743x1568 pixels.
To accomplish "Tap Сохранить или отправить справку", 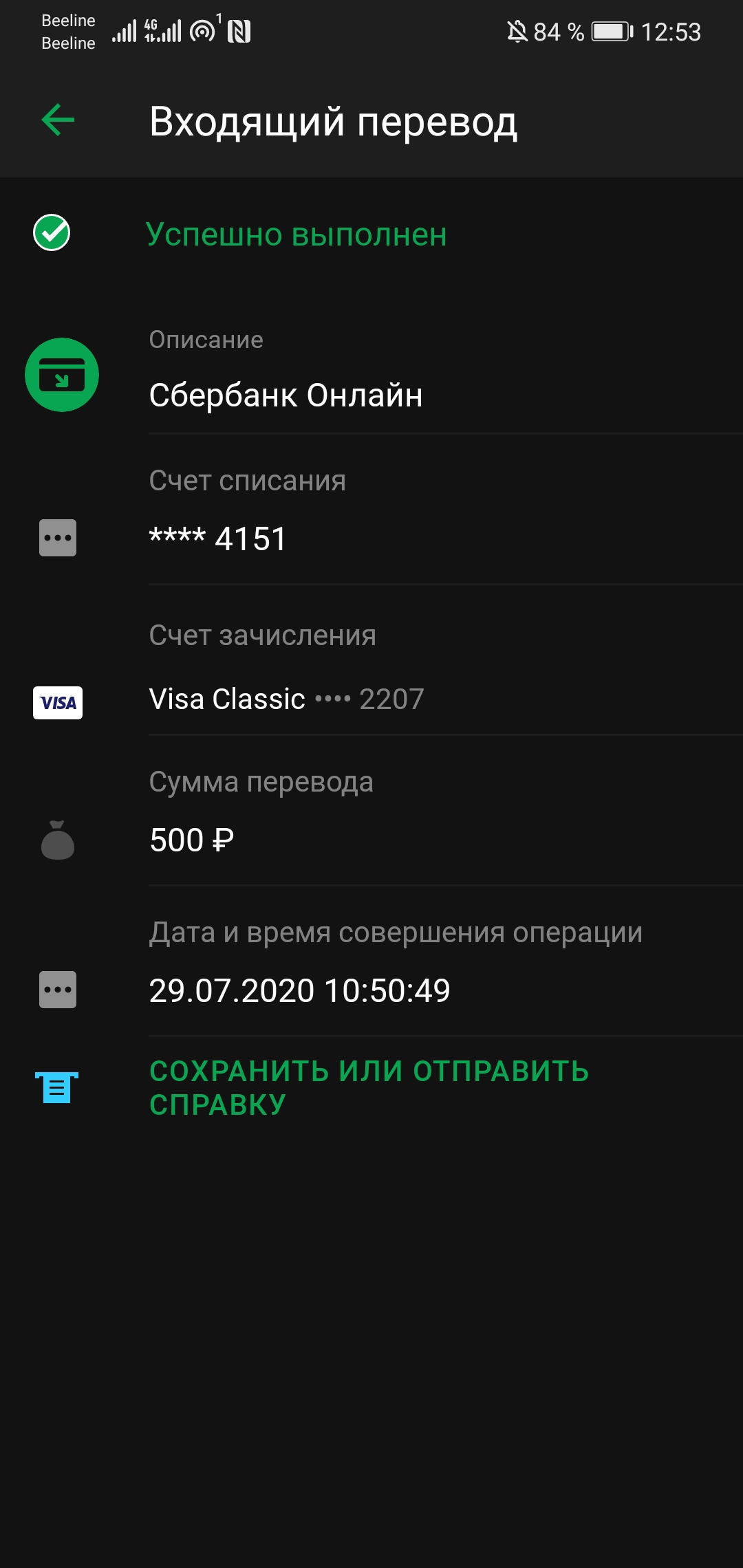I will [x=369, y=1088].
